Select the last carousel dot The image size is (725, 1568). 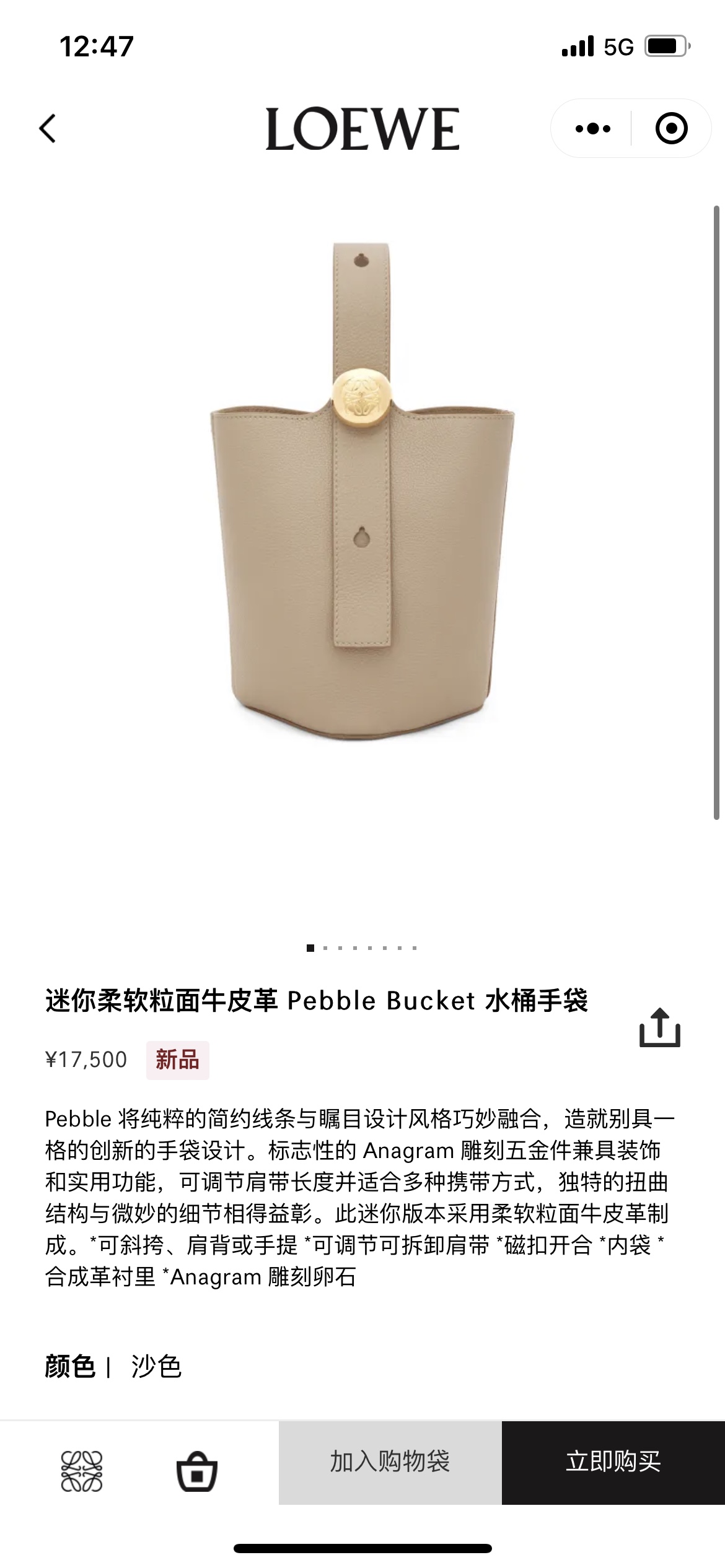tap(415, 949)
